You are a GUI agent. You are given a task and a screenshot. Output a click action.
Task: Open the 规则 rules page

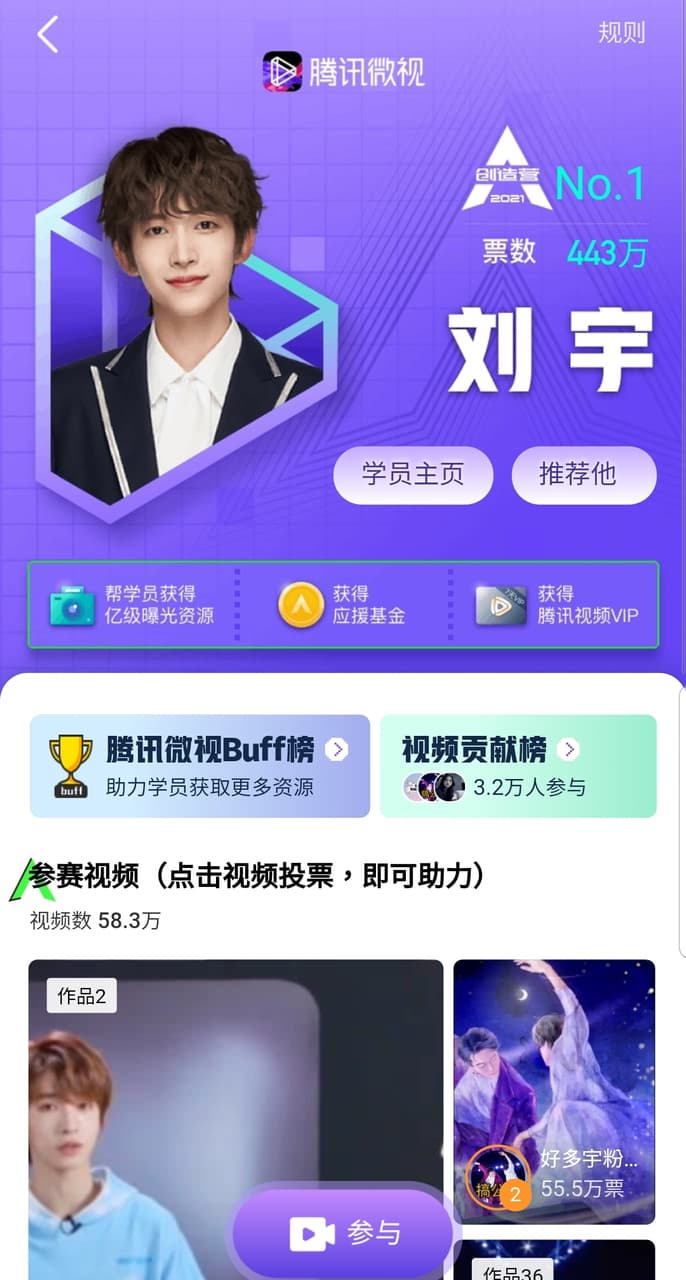pos(621,32)
